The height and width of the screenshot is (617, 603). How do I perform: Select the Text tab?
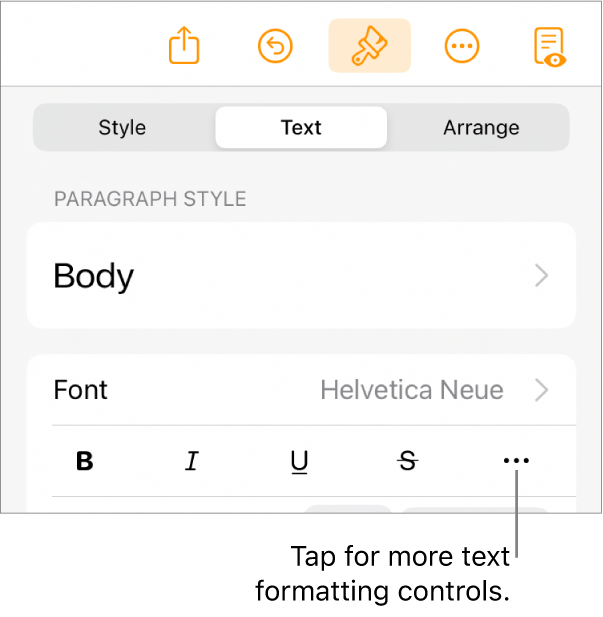coord(301,128)
